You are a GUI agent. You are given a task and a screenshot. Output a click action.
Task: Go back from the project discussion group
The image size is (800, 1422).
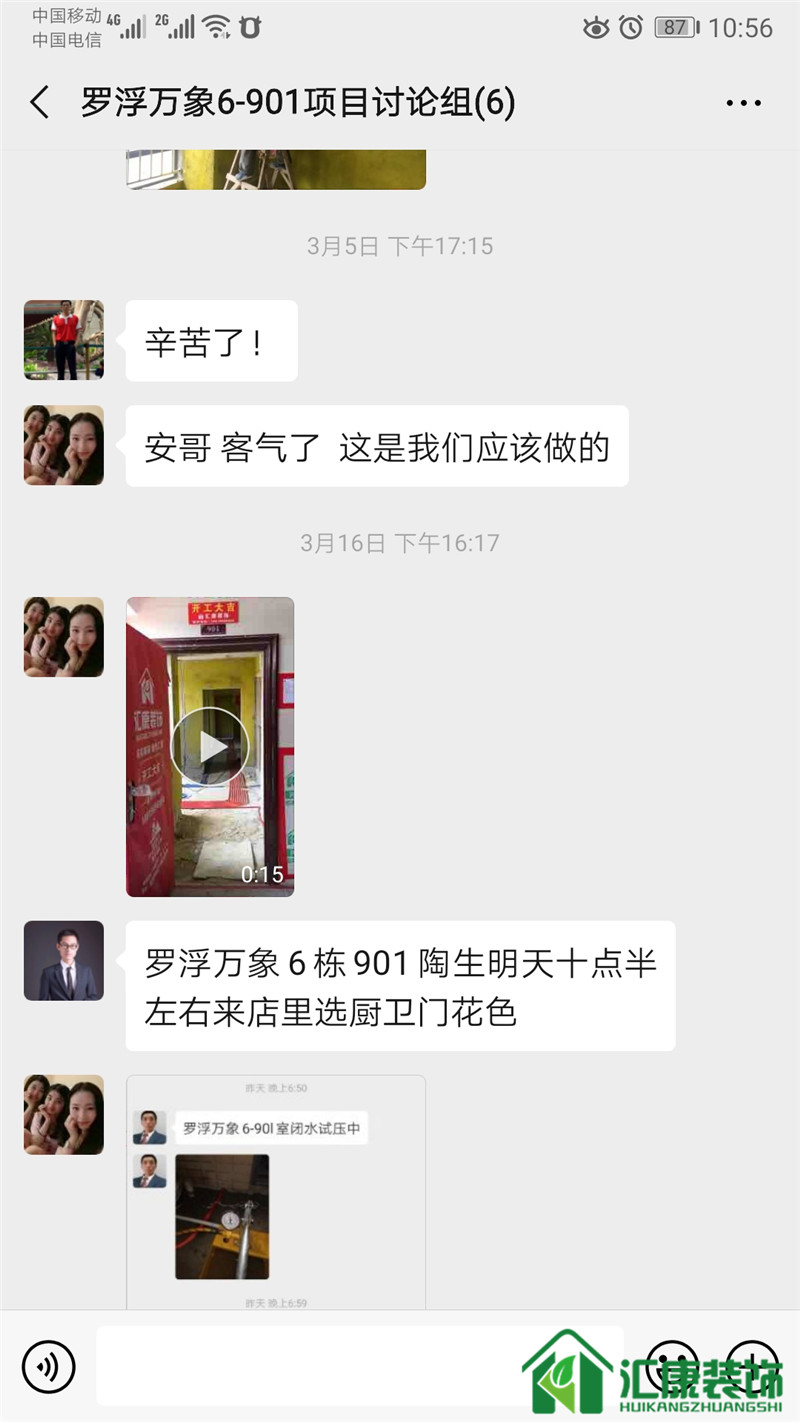(40, 103)
